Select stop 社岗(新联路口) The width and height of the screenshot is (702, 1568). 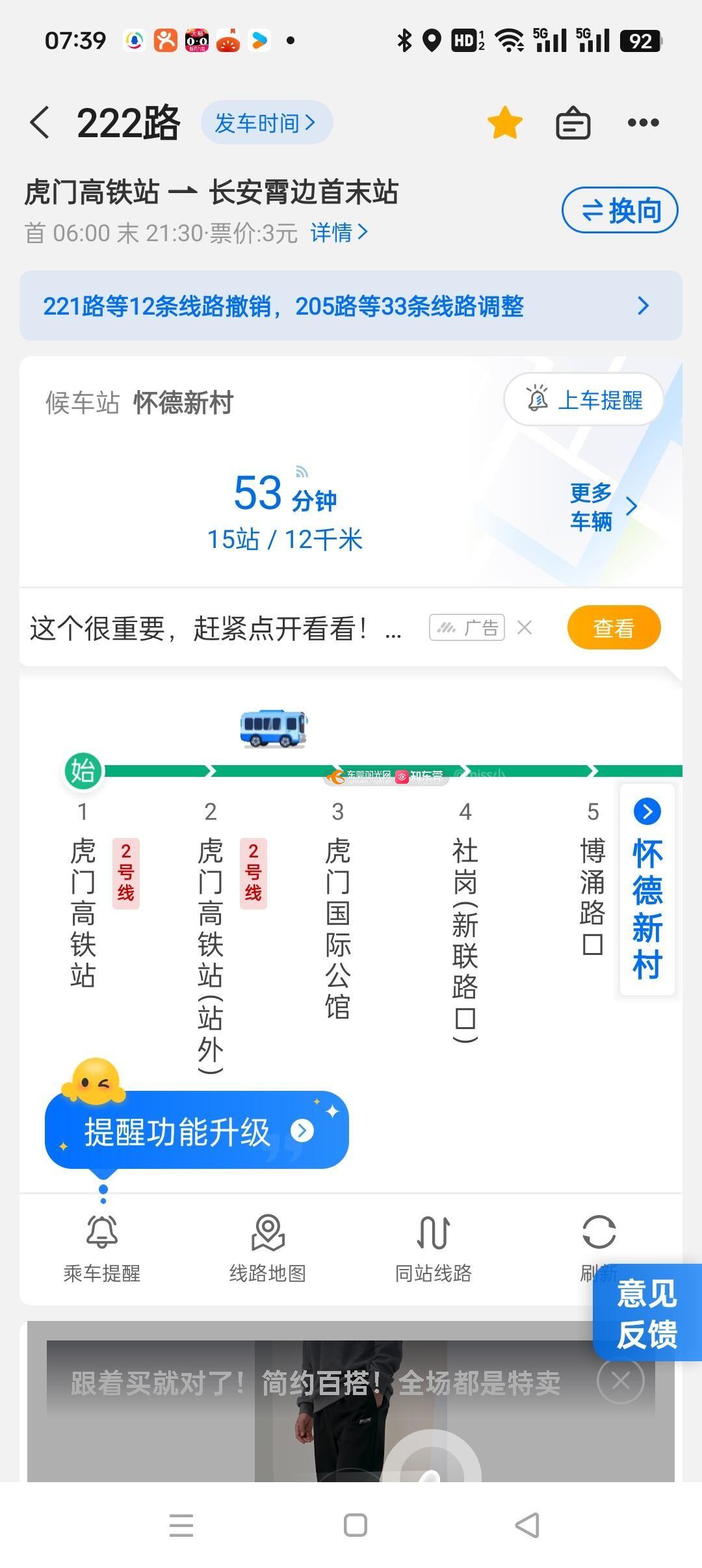point(465,936)
